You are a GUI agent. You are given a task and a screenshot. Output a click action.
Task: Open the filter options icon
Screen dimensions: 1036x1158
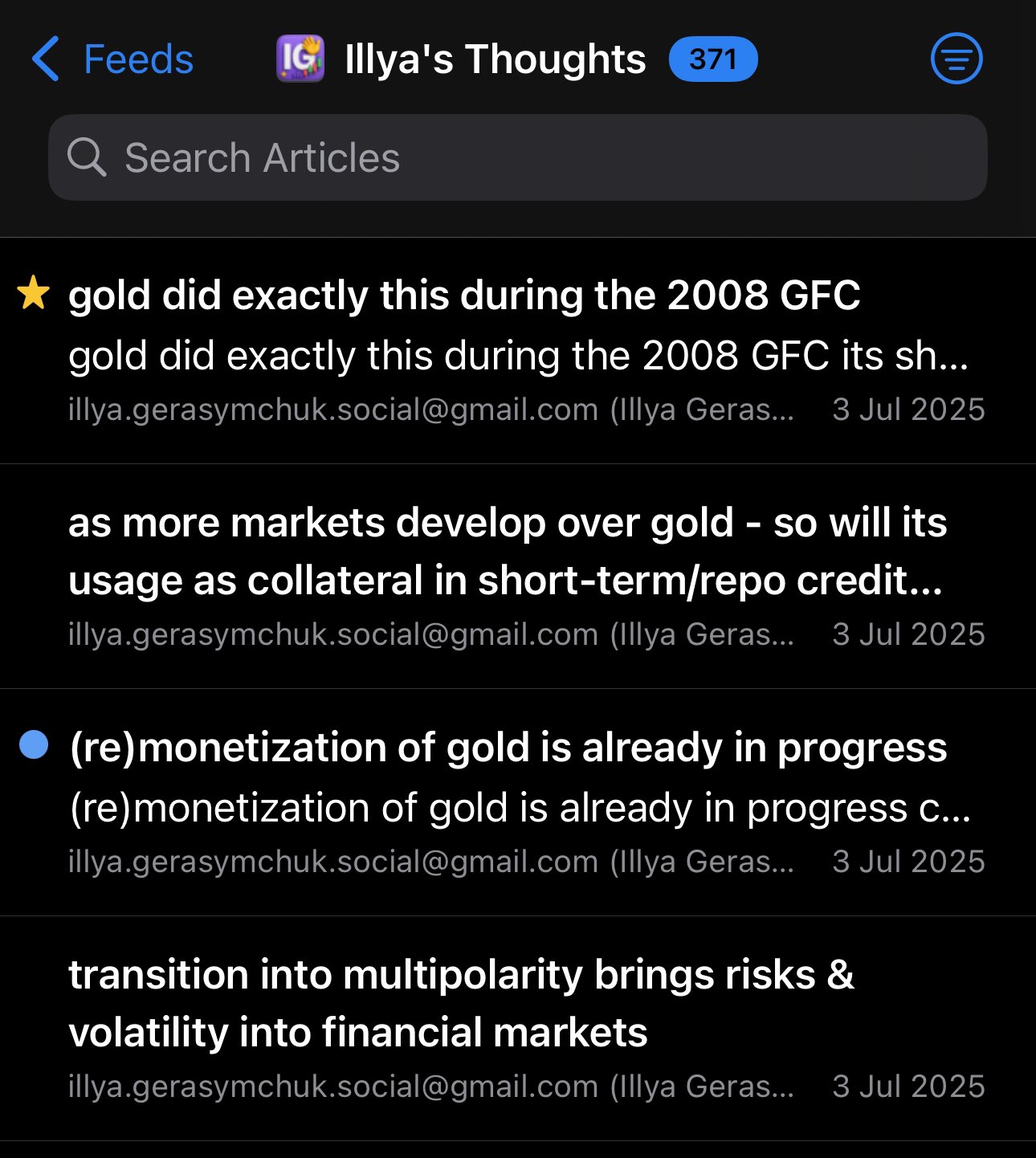tap(956, 59)
